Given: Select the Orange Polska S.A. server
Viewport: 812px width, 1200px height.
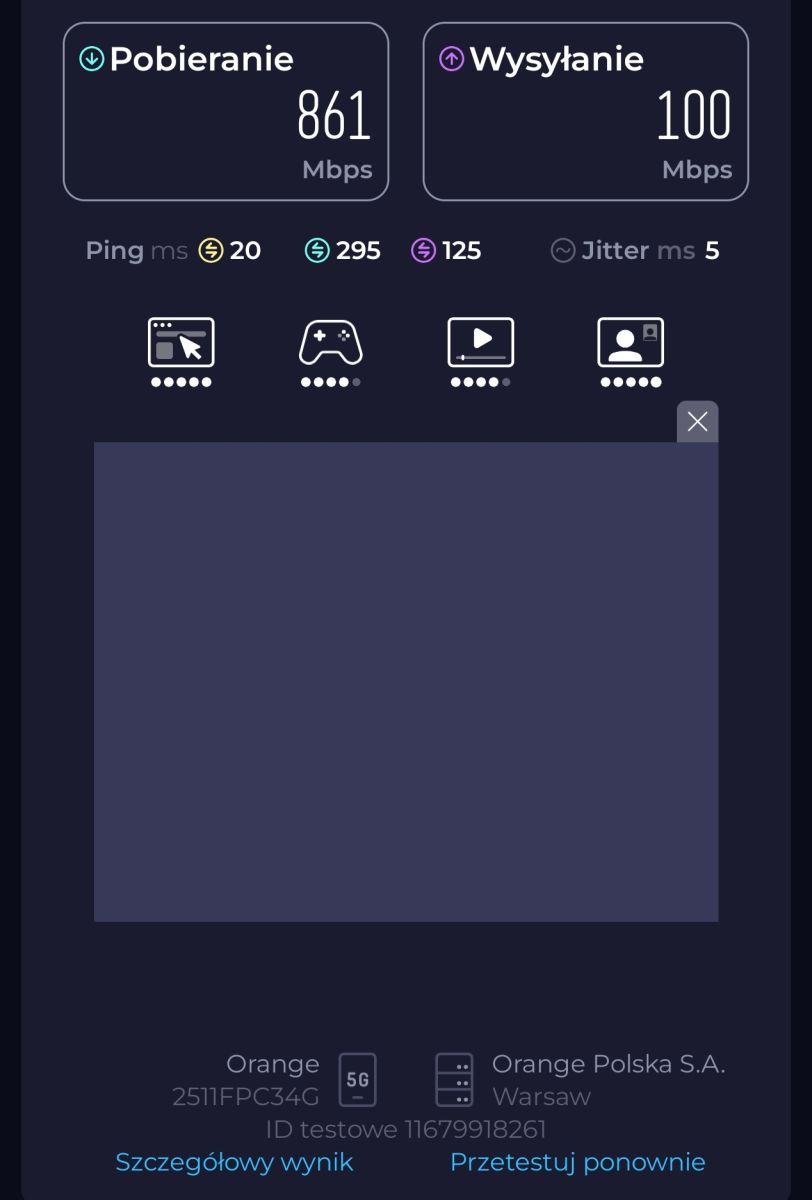Looking at the screenshot, I should pyautogui.click(x=580, y=1079).
